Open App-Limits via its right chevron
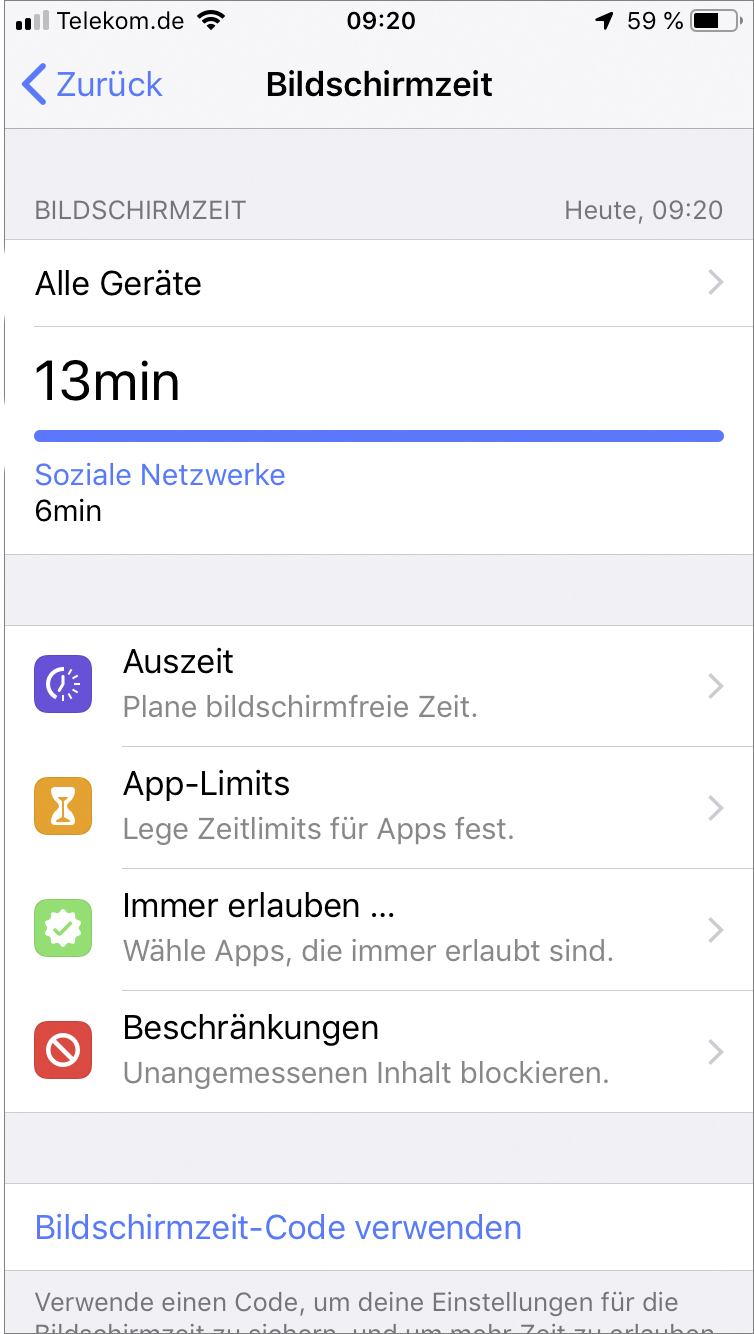The height and width of the screenshot is (1334, 754). (x=714, y=806)
